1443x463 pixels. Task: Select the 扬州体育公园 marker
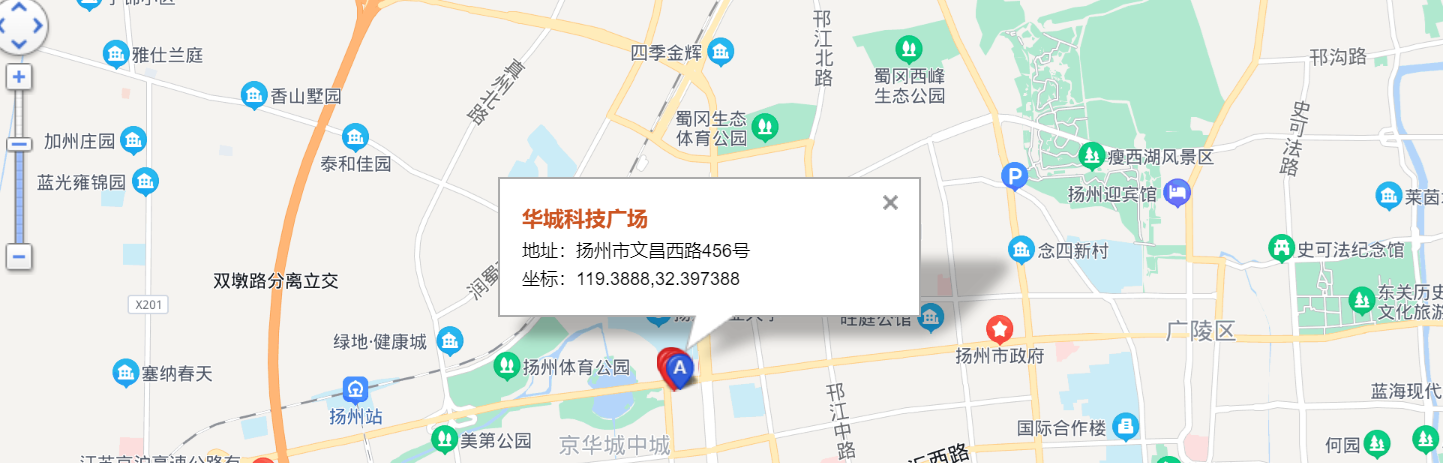(507, 367)
